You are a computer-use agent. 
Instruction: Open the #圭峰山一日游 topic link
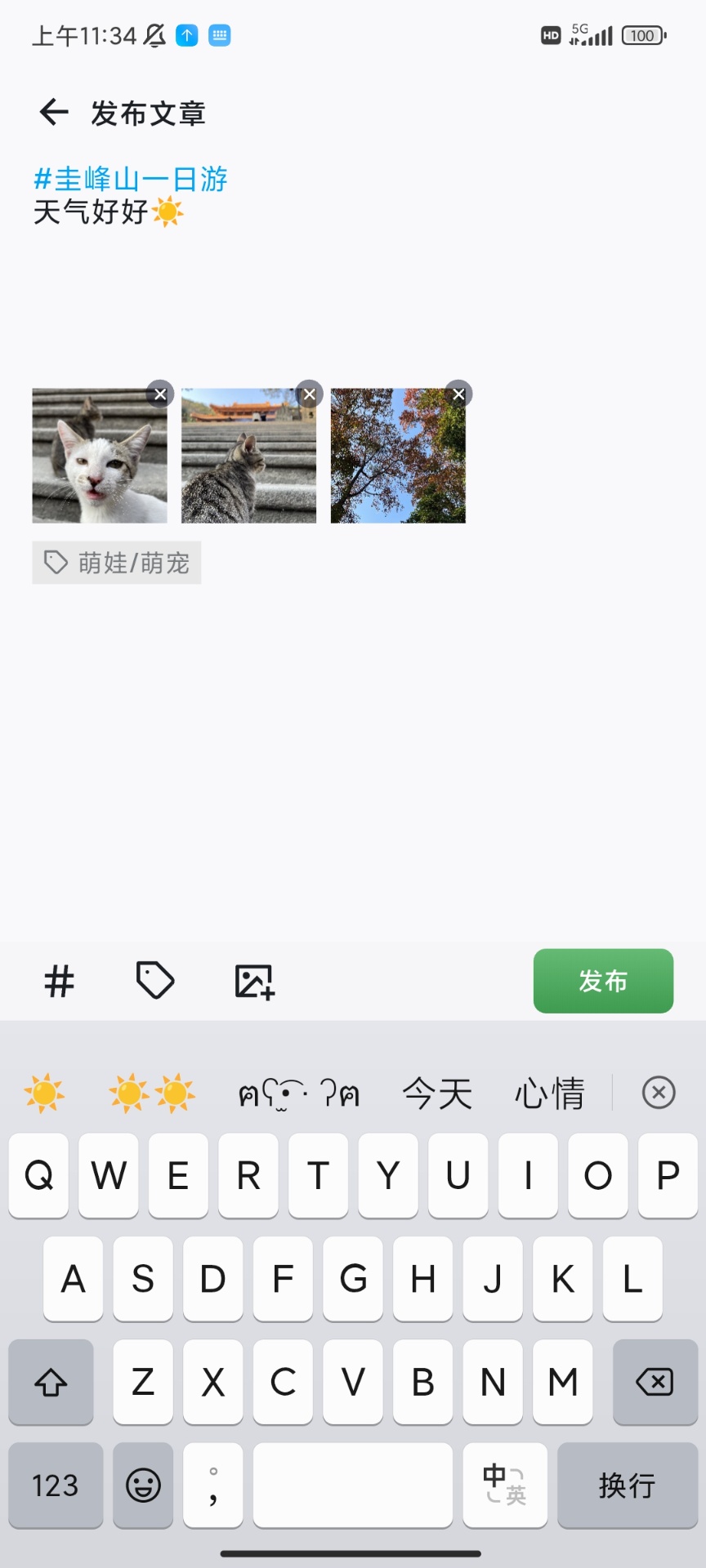click(132, 178)
